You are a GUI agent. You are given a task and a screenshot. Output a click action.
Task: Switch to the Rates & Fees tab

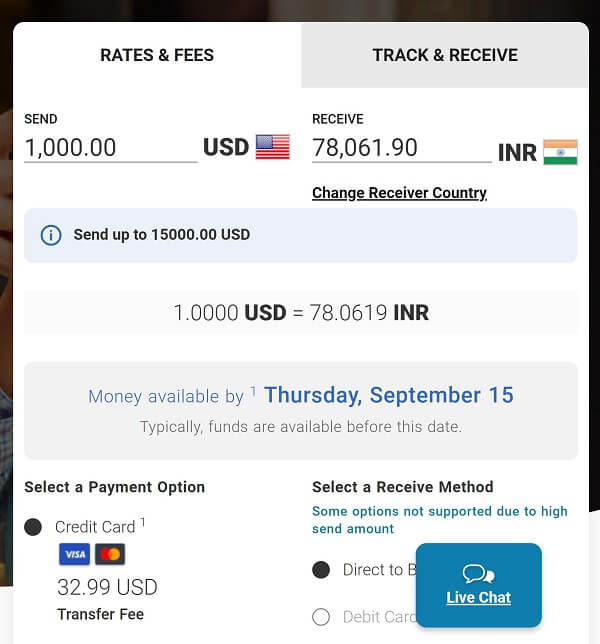[x=157, y=56]
